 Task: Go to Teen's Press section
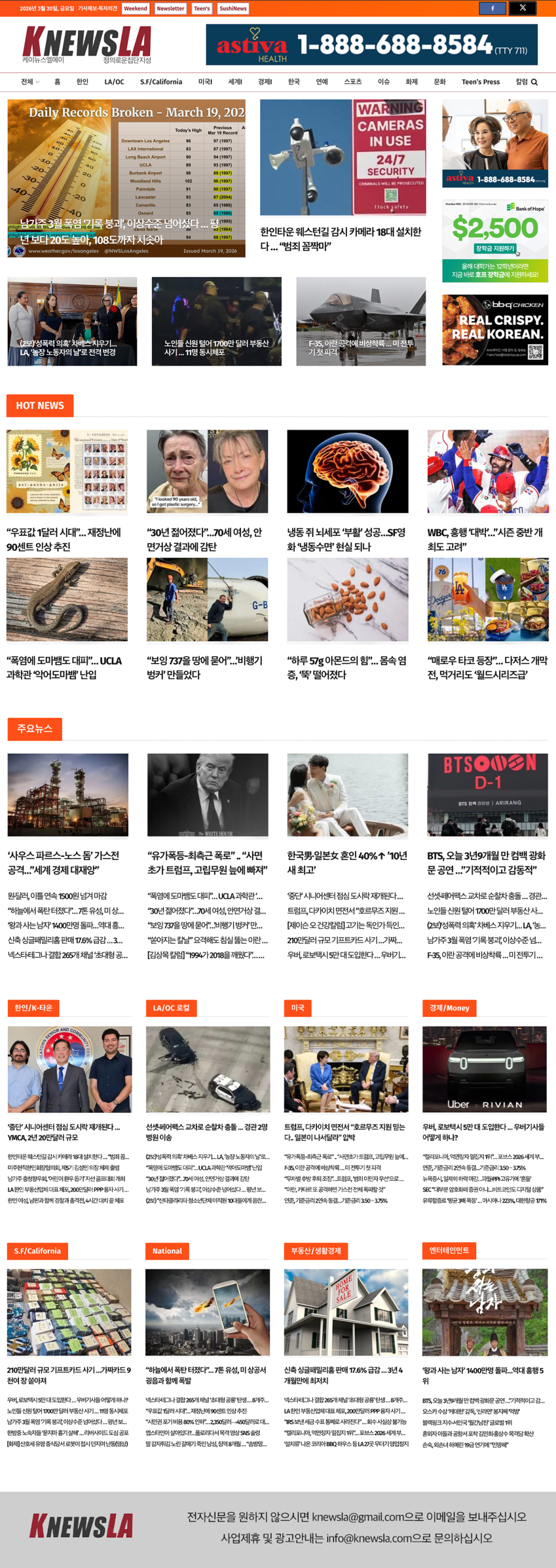(x=480, y=82)
